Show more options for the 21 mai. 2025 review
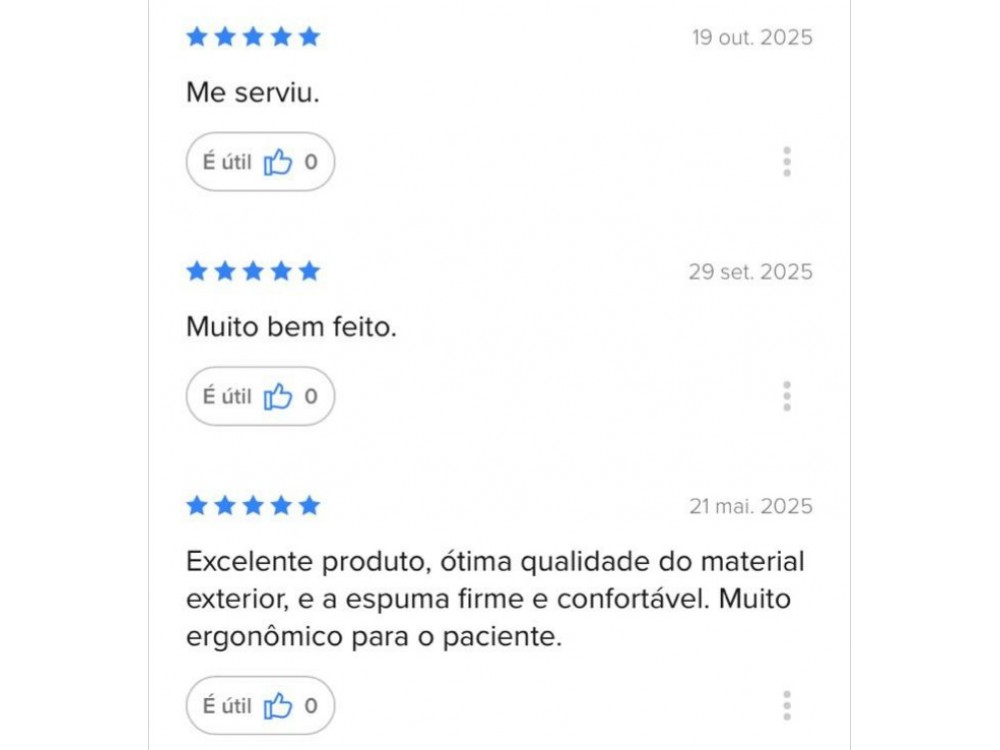Image resolution: width=1000 pixels, height=750 pixels. tap(787, 706)
